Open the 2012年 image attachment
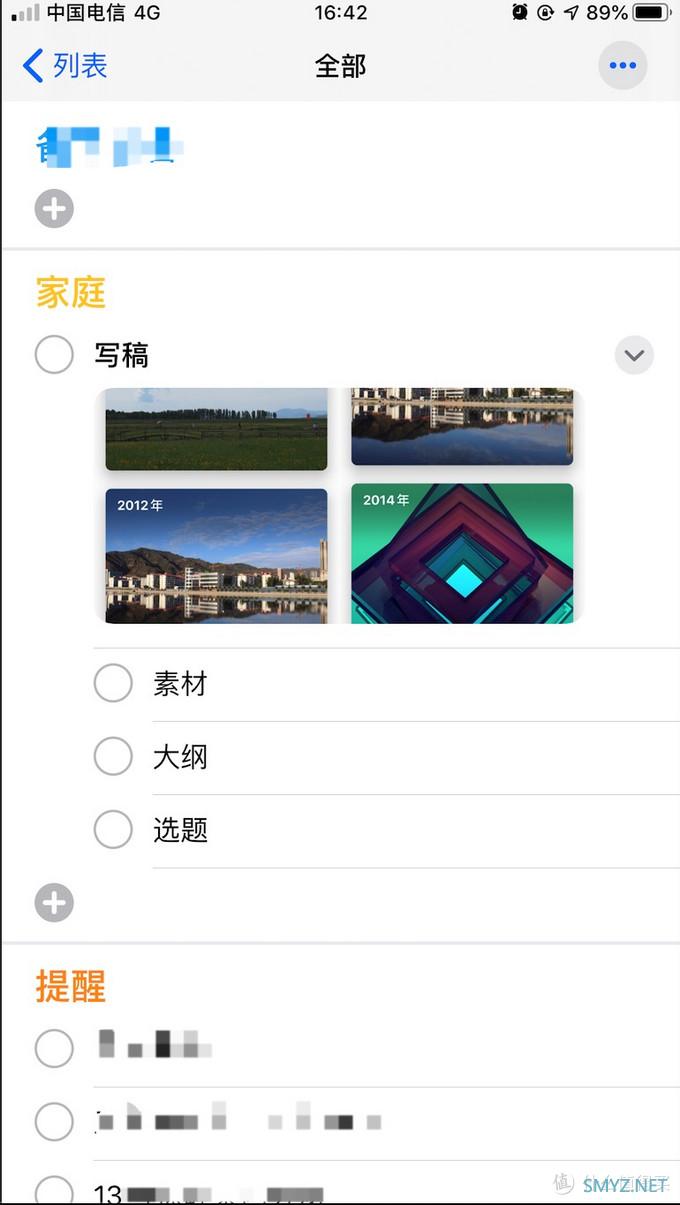This screenshot has width=680, height=1205. click(x=216, y=555)
